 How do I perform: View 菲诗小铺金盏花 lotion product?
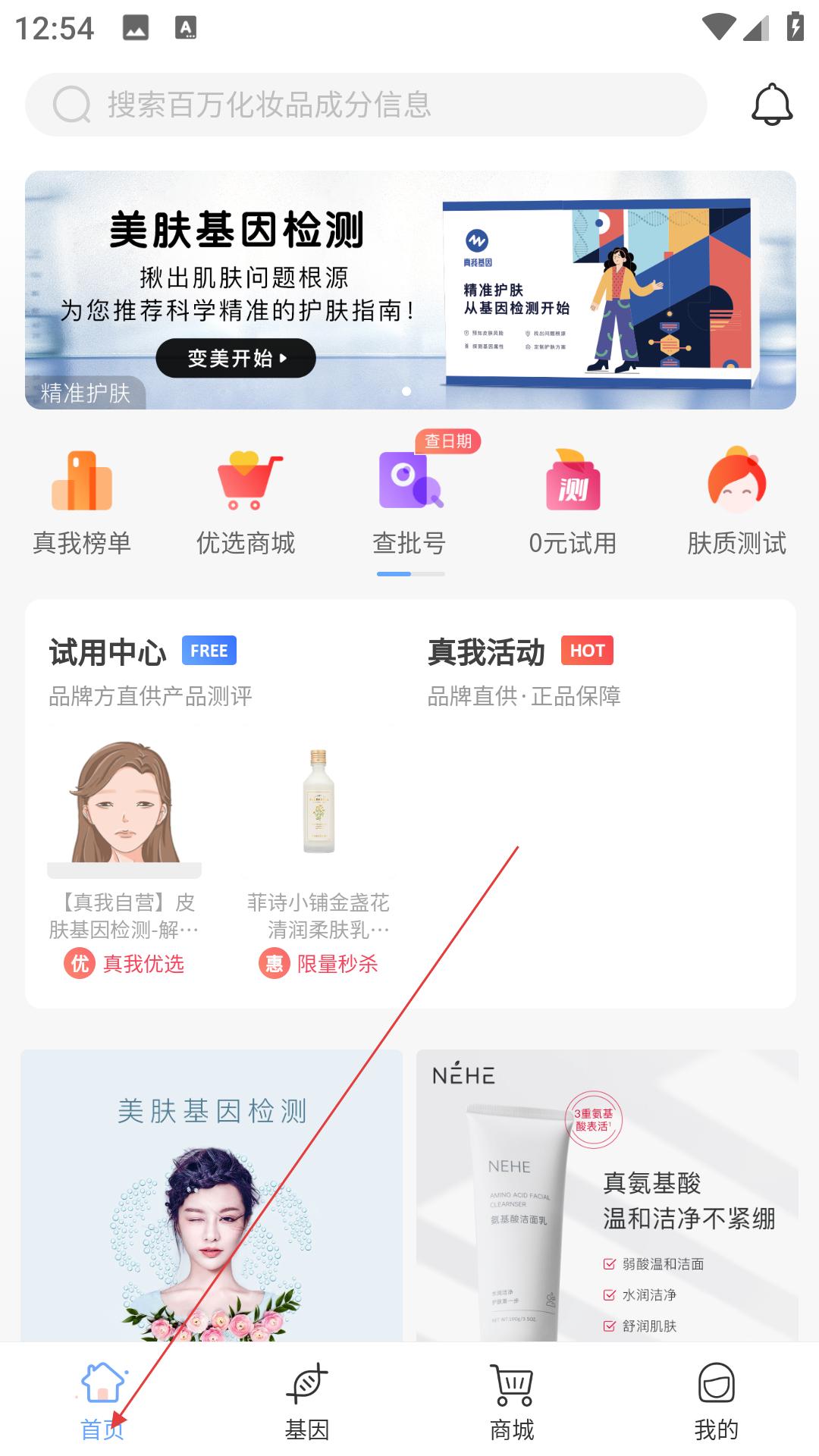[x=318, y=858]
